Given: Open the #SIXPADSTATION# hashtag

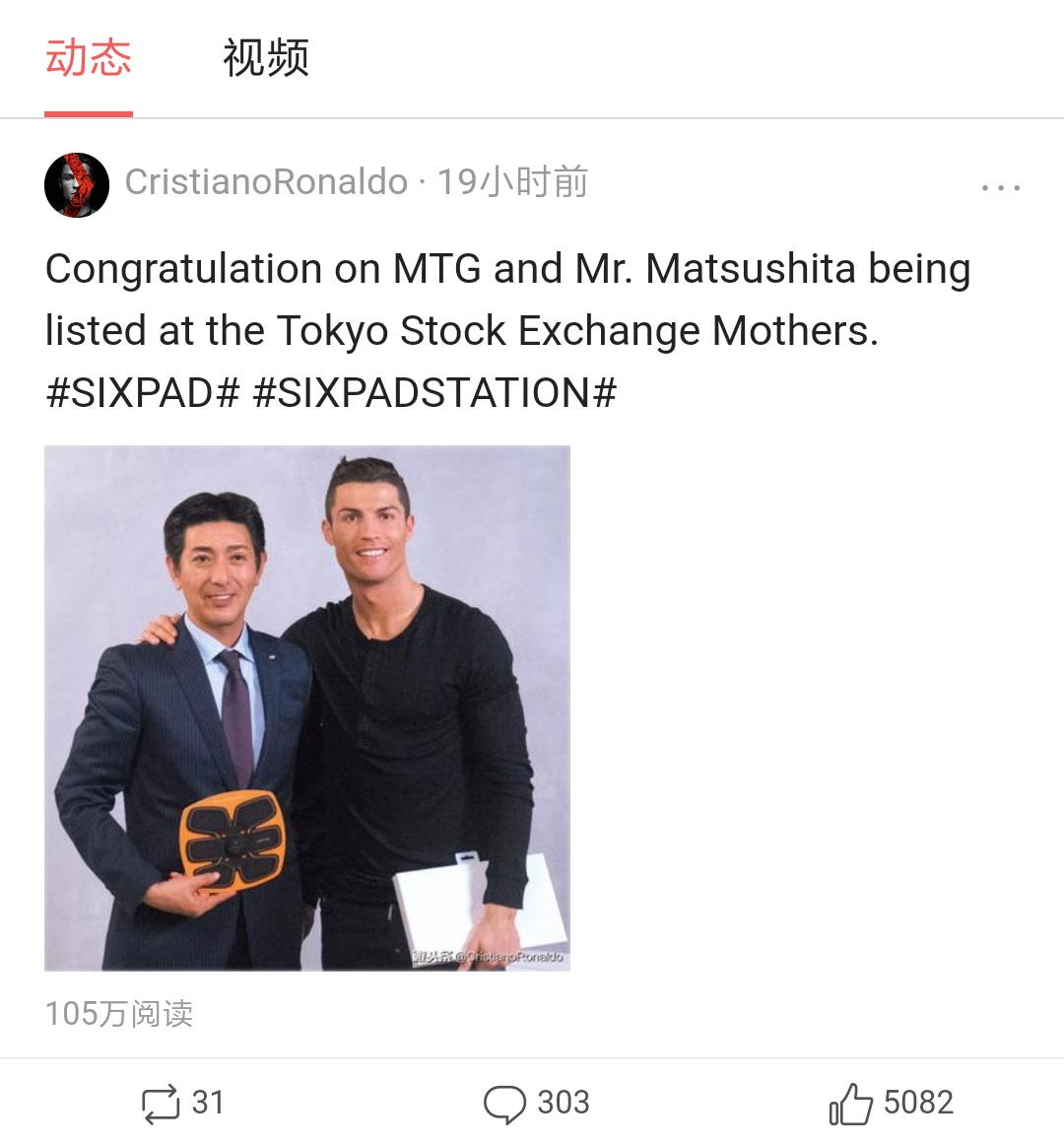Looking at the screenshot, I should pyautogui.click(x=434, y=393).
